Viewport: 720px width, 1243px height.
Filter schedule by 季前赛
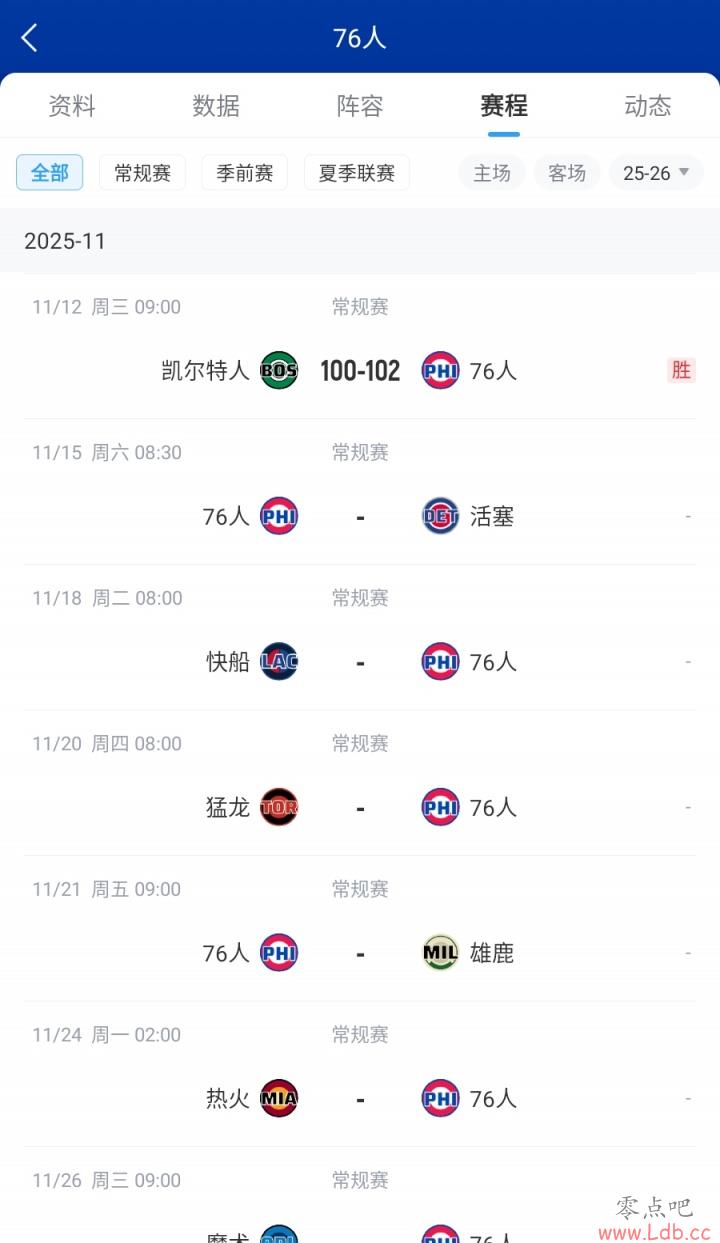245,173
